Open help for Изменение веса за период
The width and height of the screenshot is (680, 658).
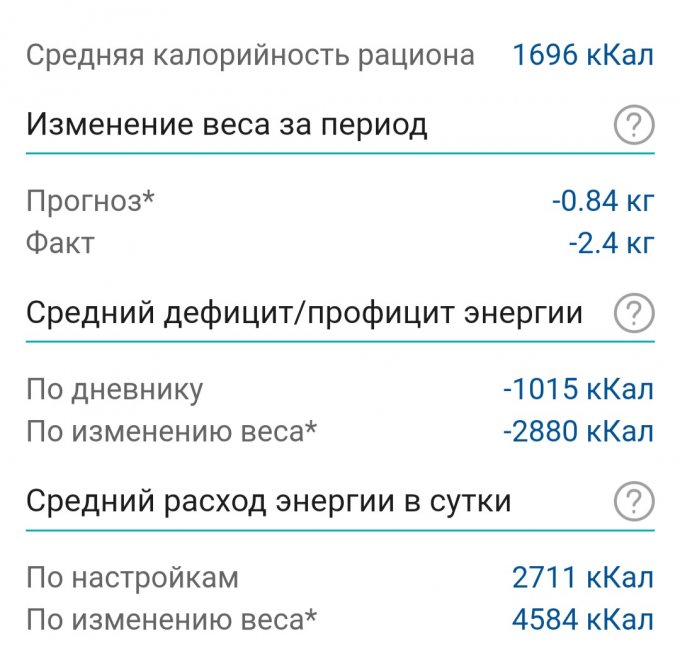pyautogui.click(x=633, y=127)
